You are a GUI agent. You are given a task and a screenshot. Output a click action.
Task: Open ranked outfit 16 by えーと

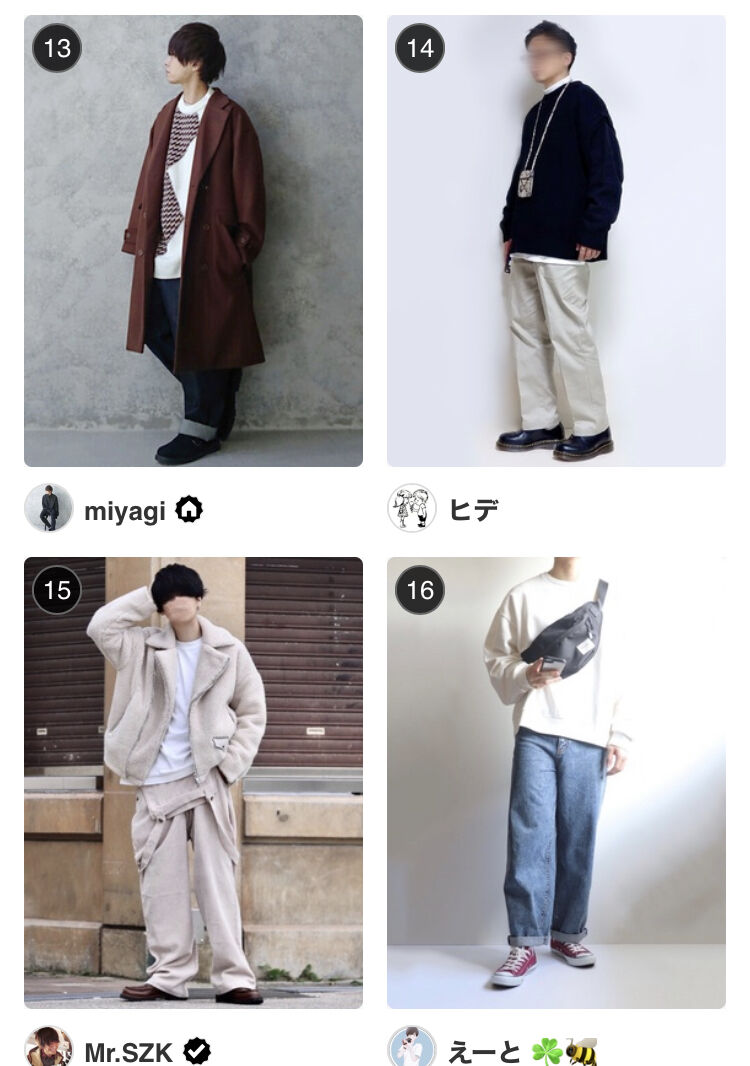pyautogui.click(x=556, y=782)
